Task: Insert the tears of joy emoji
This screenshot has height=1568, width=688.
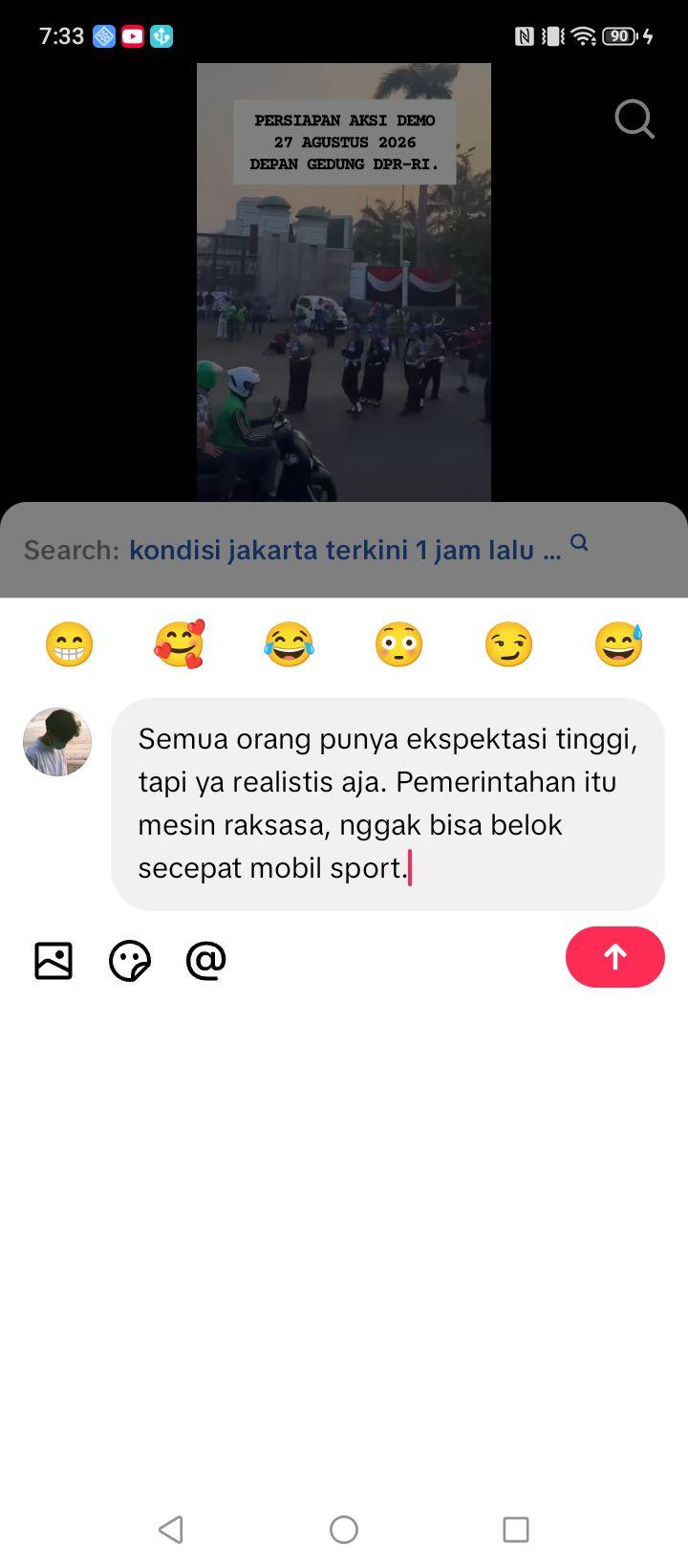Action: pos(289,643)
